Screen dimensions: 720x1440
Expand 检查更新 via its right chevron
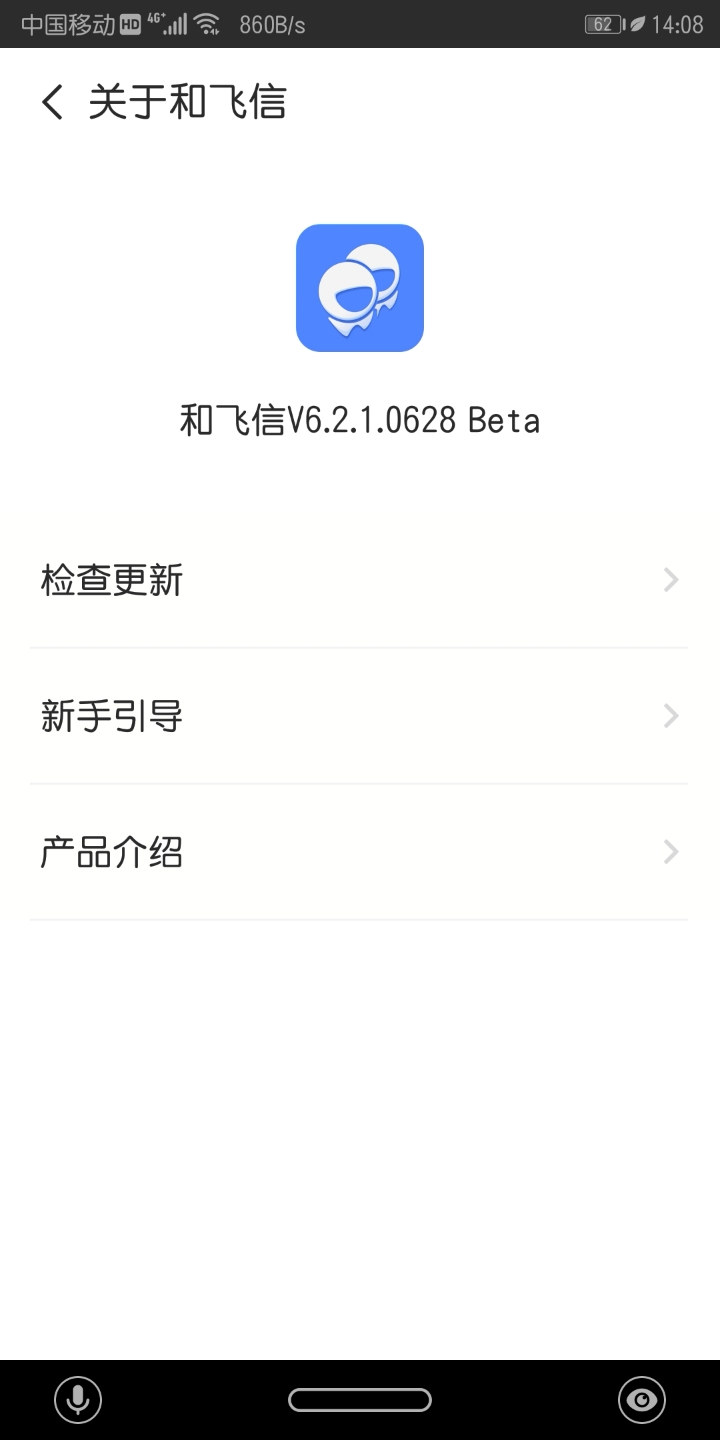(x=670, y=580)
